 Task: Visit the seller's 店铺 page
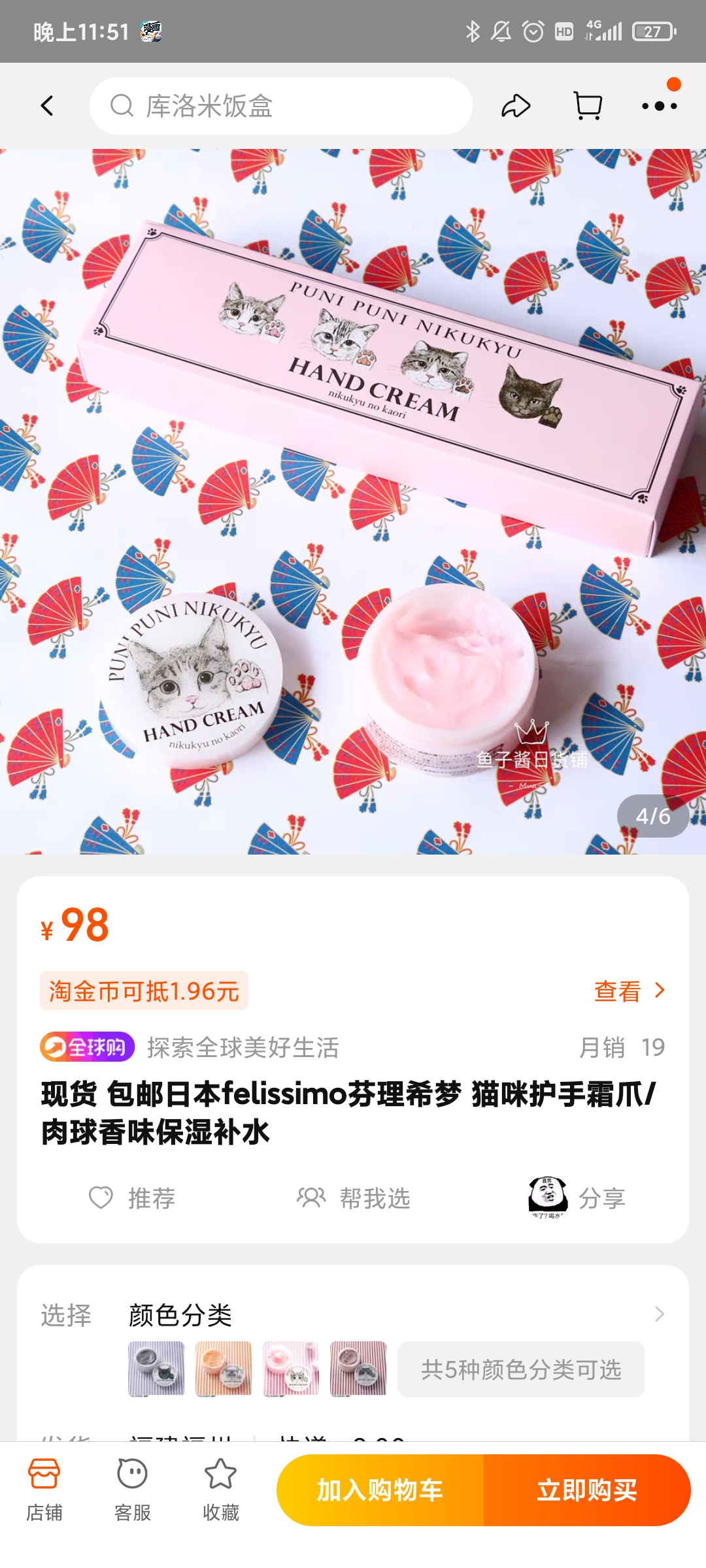44,1490
